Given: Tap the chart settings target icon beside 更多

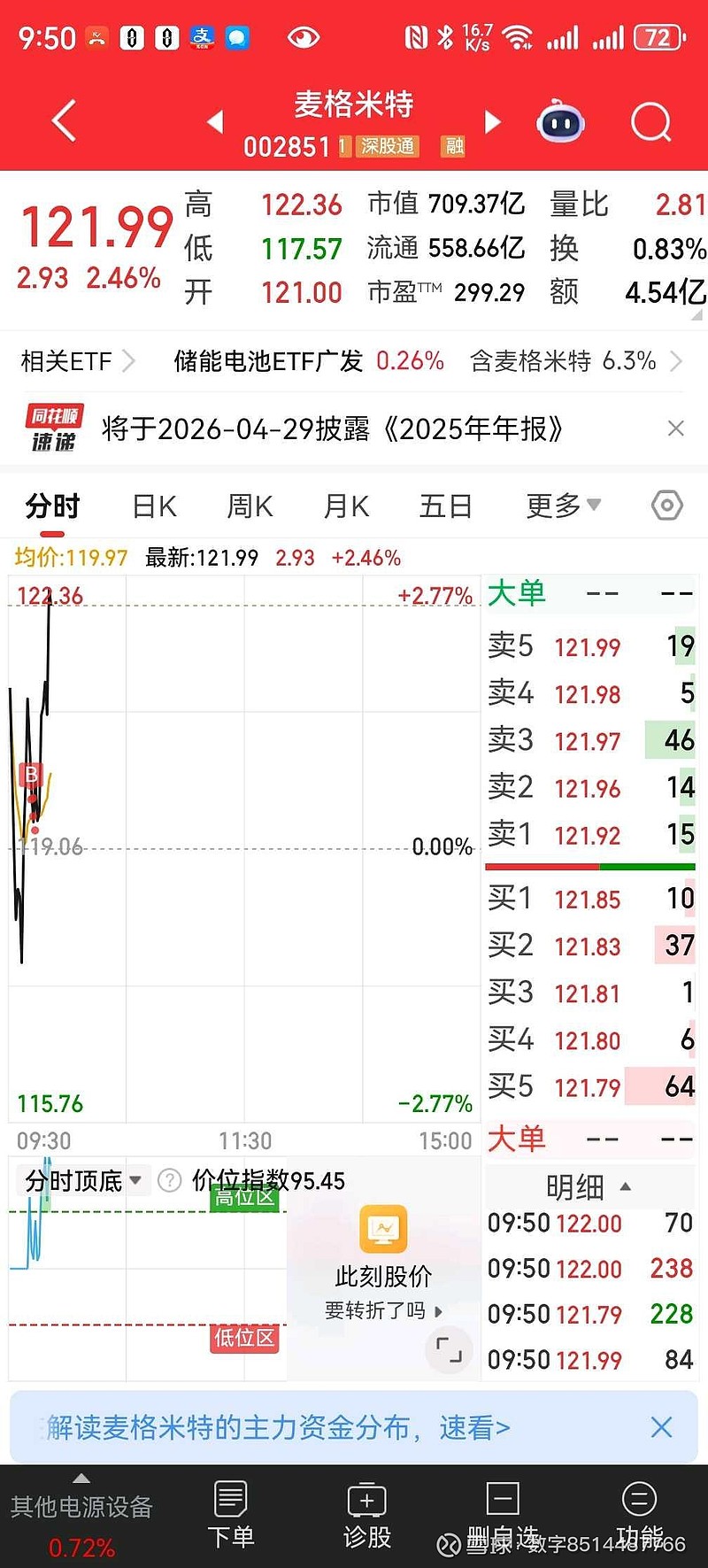Looking at the screenshot, I should click(x=666, y=505).
